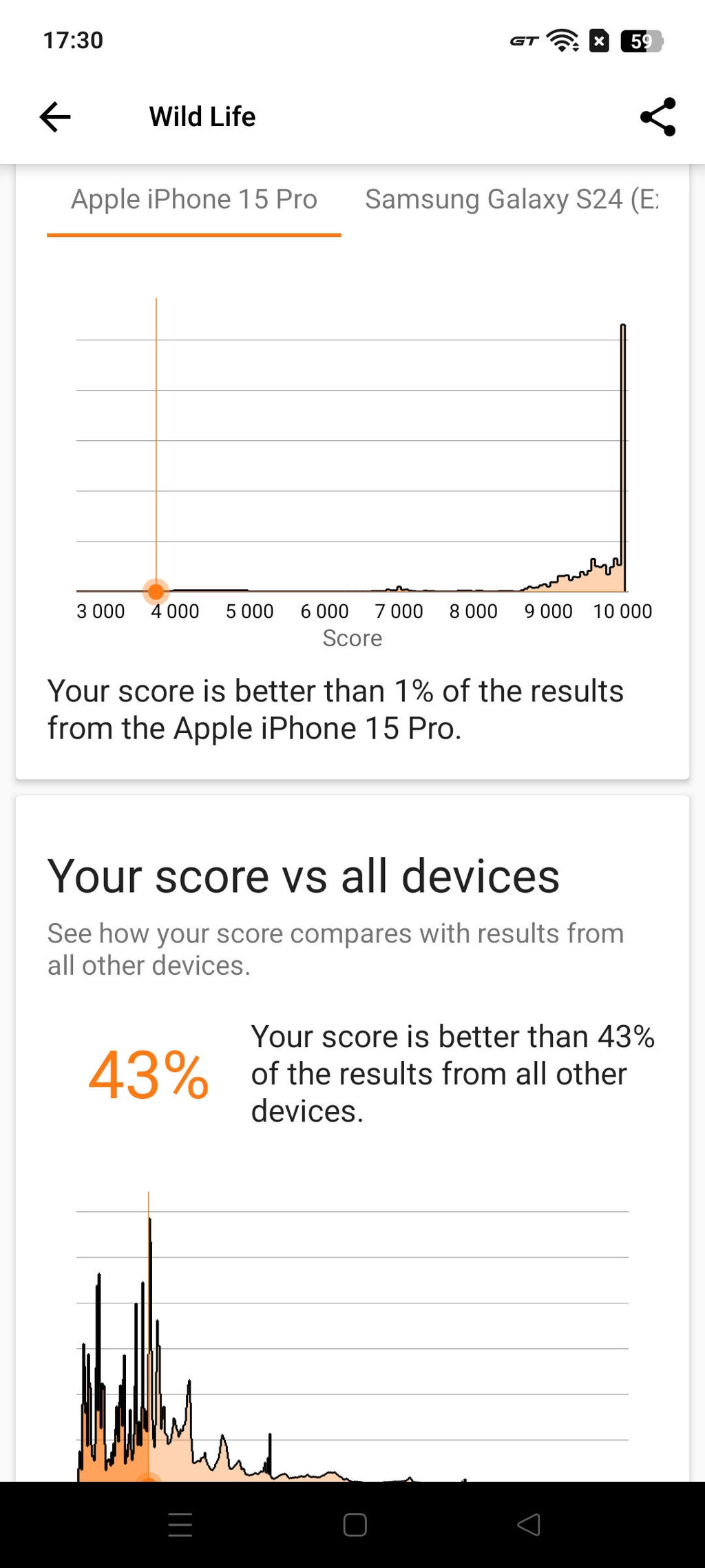The image size is (705, 1568).
Task: Go to the home screen
Action: coord(355,1525)
